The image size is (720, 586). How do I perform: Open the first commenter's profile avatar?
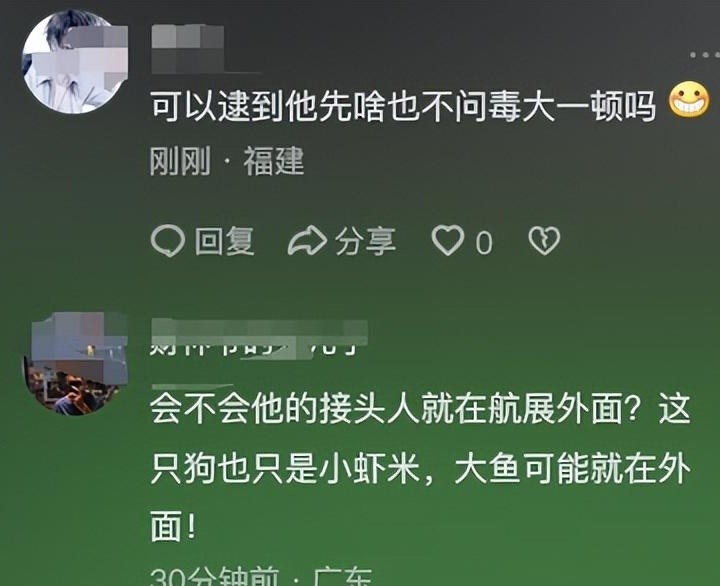point(72,62)
